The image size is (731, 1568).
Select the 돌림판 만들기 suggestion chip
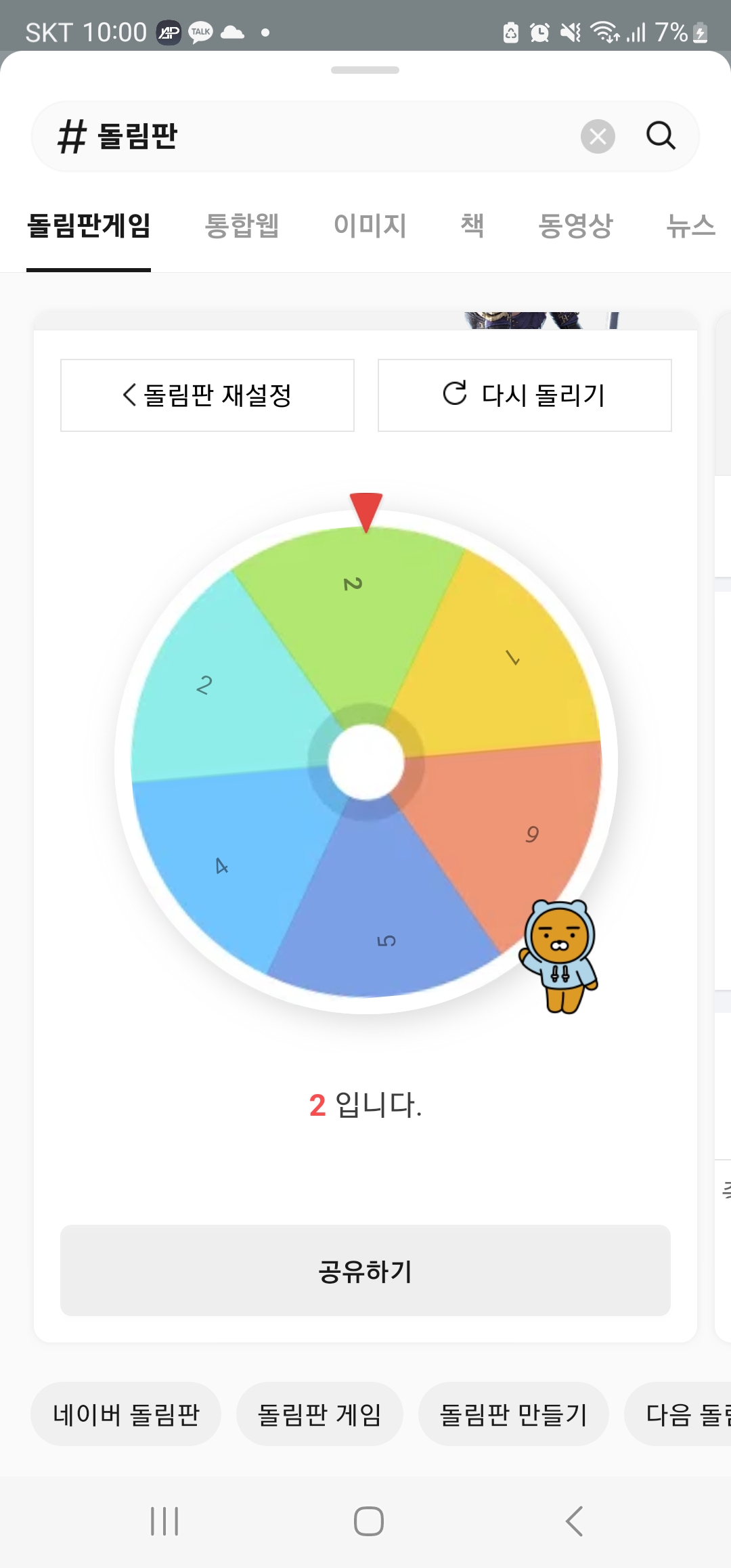click(x=513, y=1414)
